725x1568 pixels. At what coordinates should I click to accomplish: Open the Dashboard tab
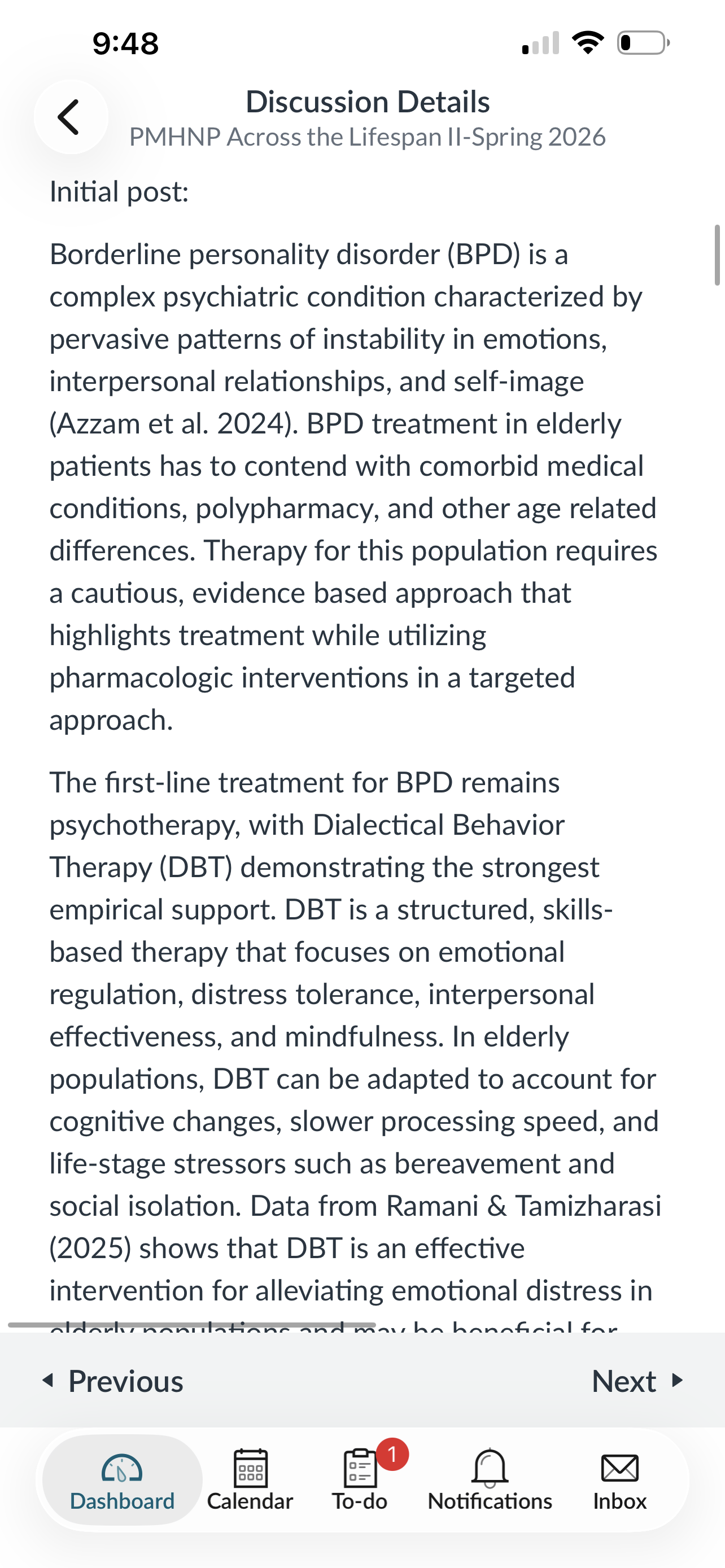point(123,1481)
